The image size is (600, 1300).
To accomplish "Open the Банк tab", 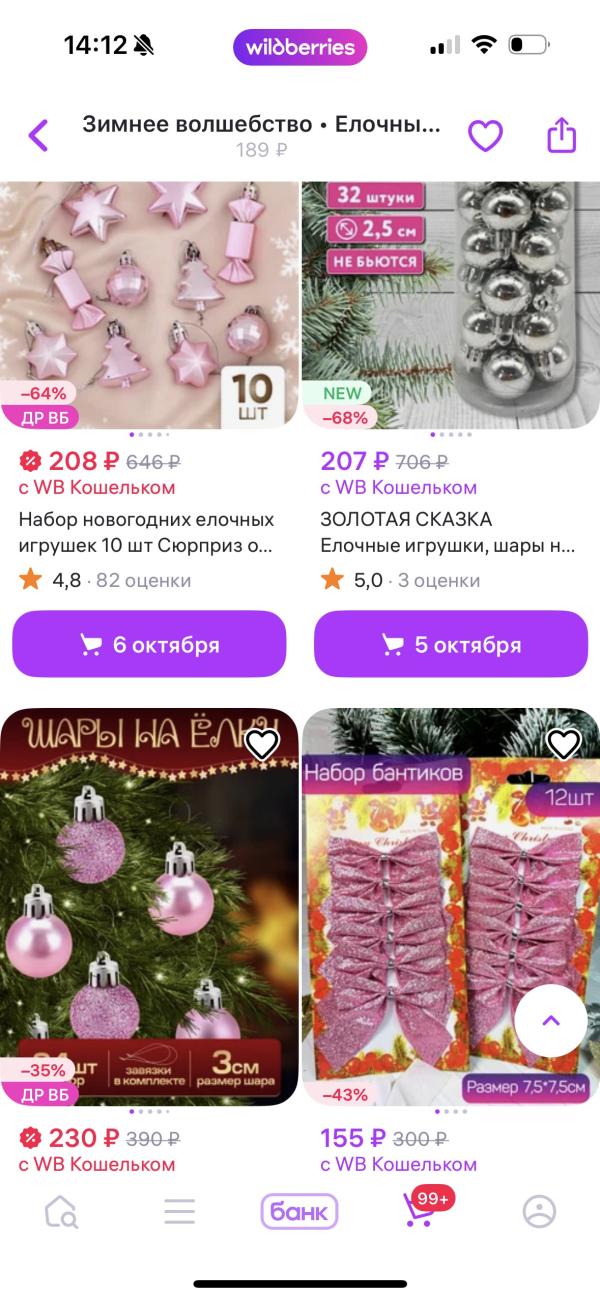I will pyautogui.click(x=300, y=1213).
